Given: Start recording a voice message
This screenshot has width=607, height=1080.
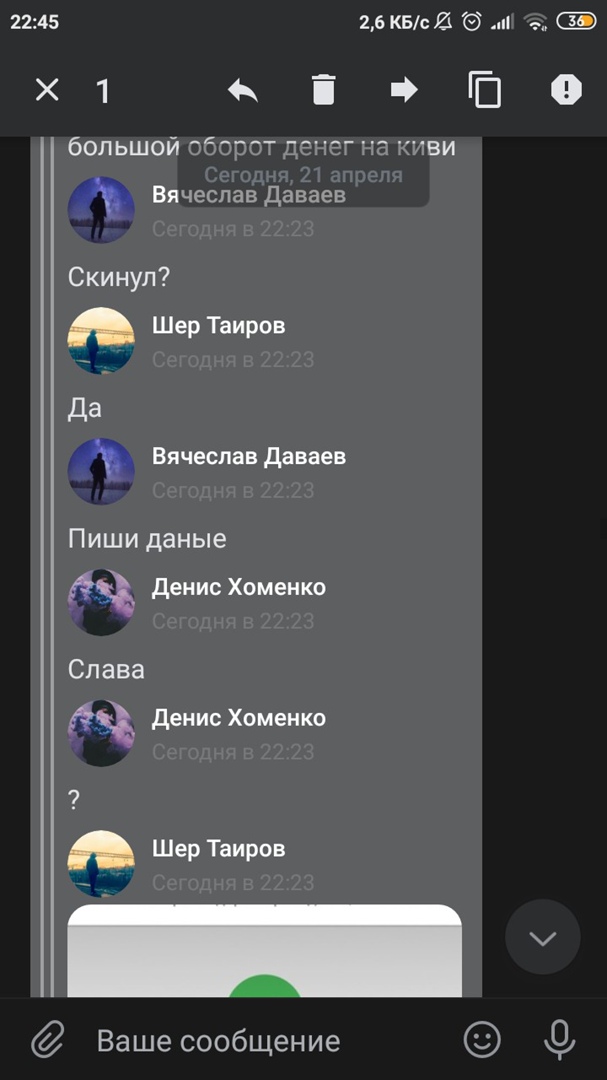Looking at the screenshot, I should coord(559,1041).
